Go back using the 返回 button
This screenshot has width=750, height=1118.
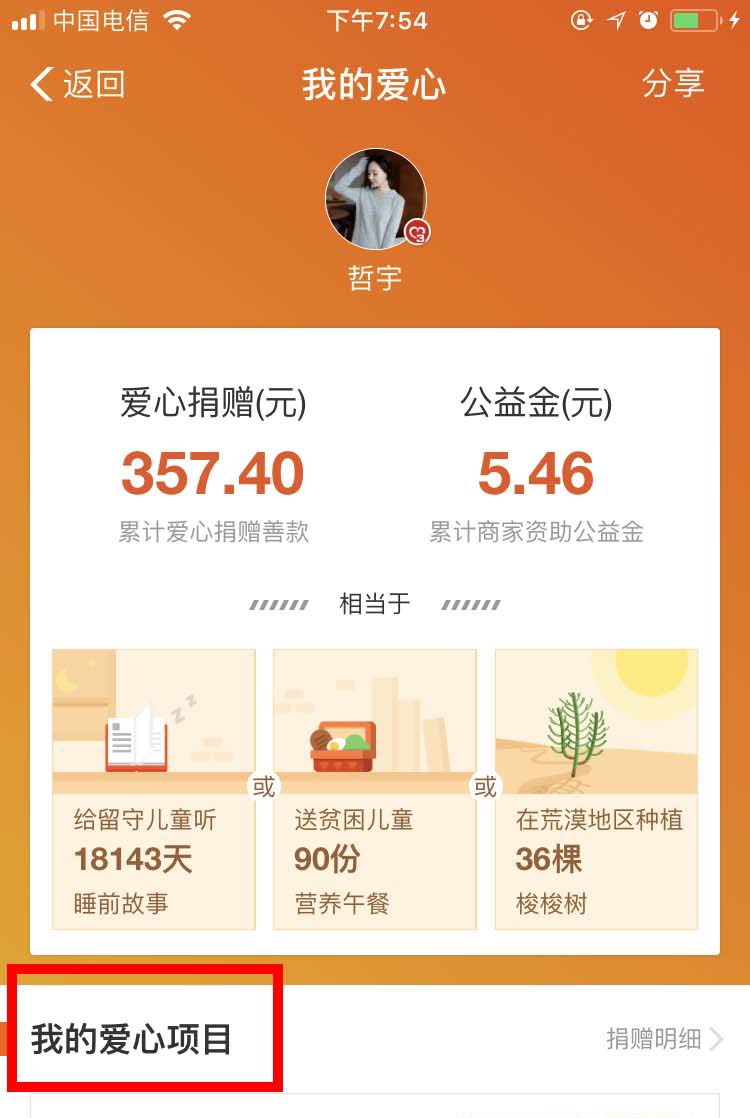78,85
